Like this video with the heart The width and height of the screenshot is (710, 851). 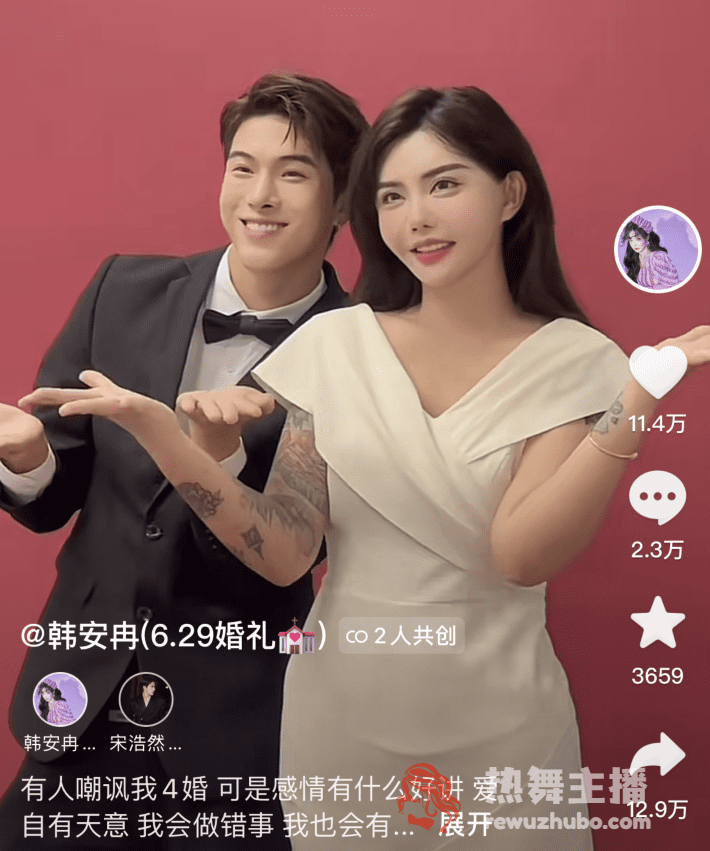pos(657,371)
